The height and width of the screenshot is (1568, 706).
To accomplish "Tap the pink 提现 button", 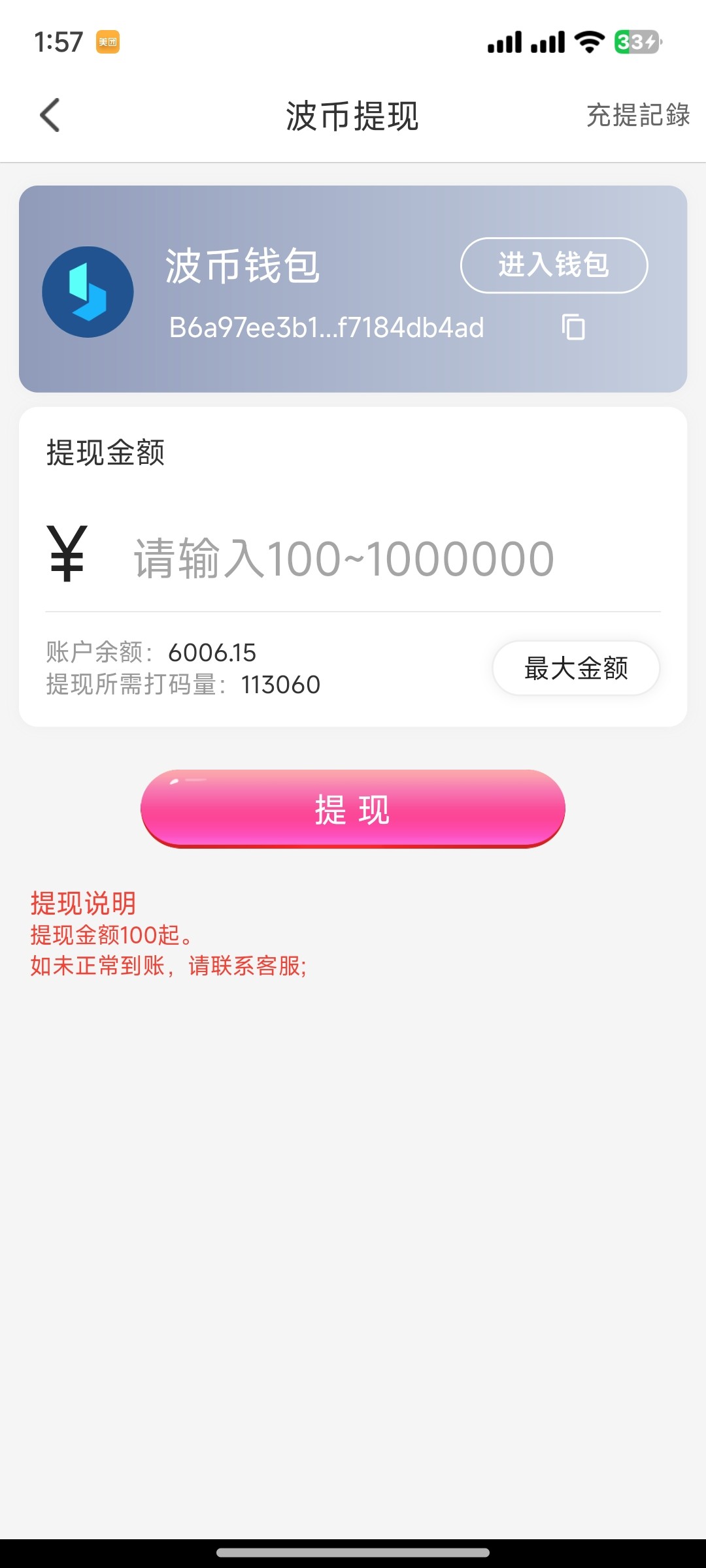I will point(353,809).
